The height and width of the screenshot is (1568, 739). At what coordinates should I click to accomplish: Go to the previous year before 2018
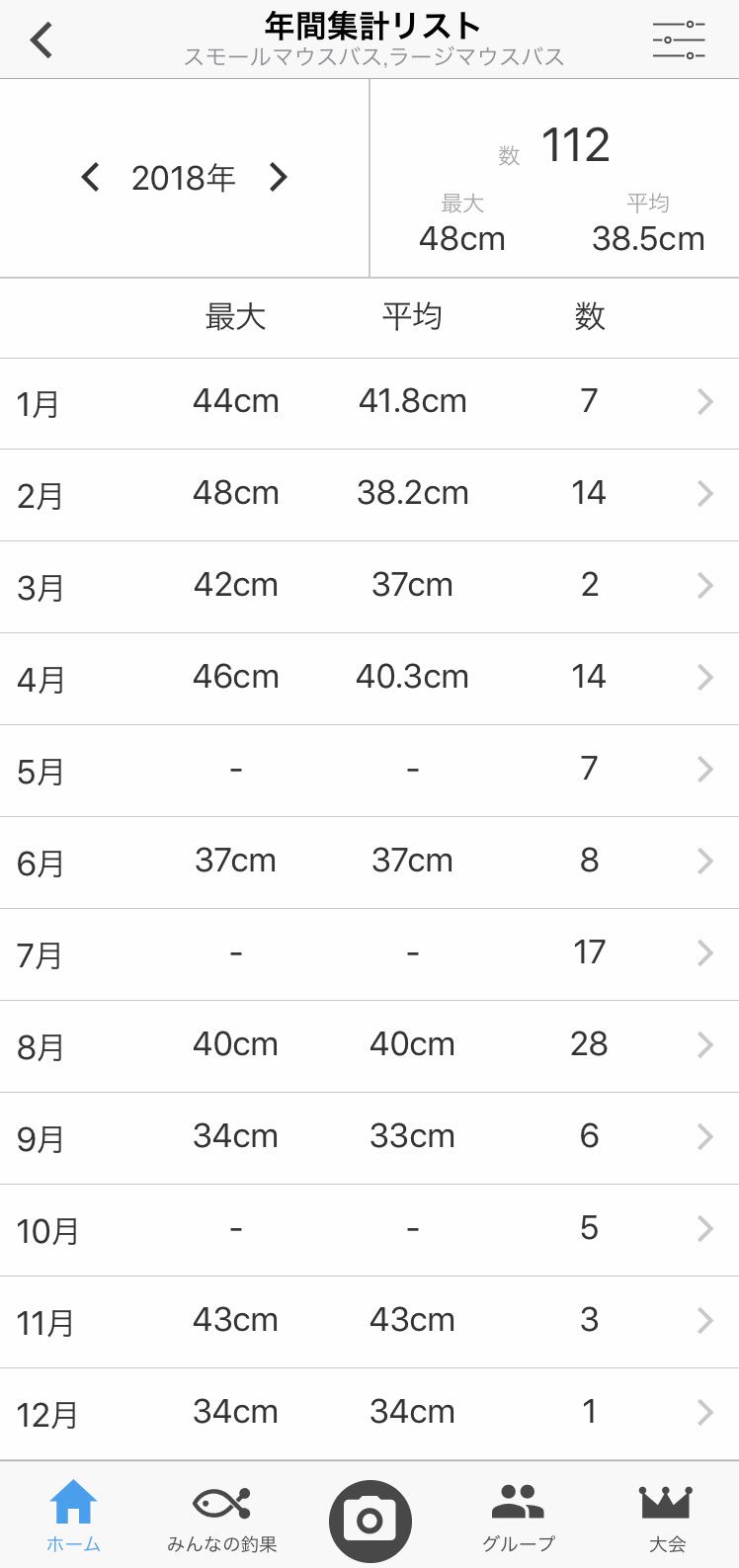90,178
